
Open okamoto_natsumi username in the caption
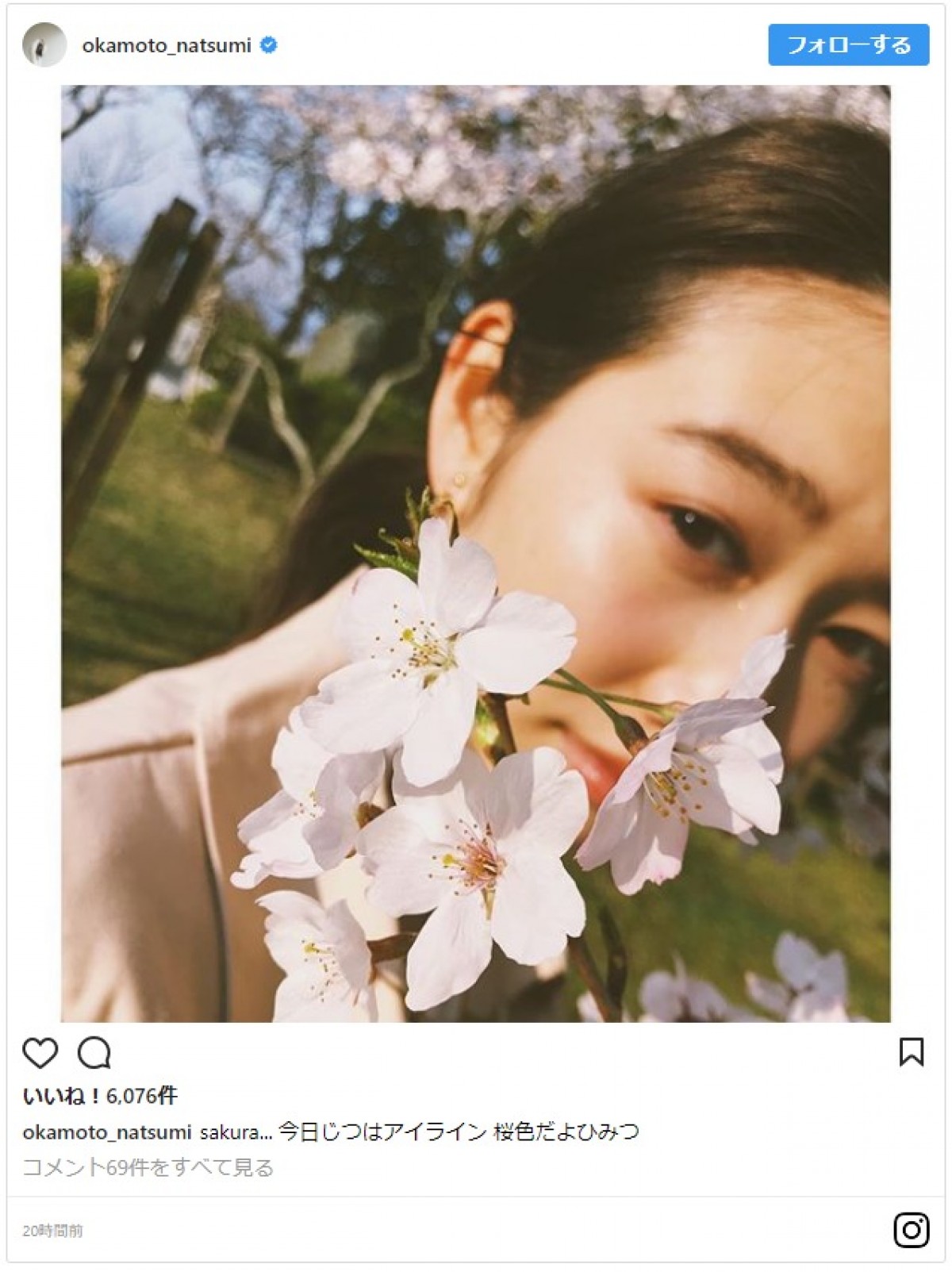107,1132
